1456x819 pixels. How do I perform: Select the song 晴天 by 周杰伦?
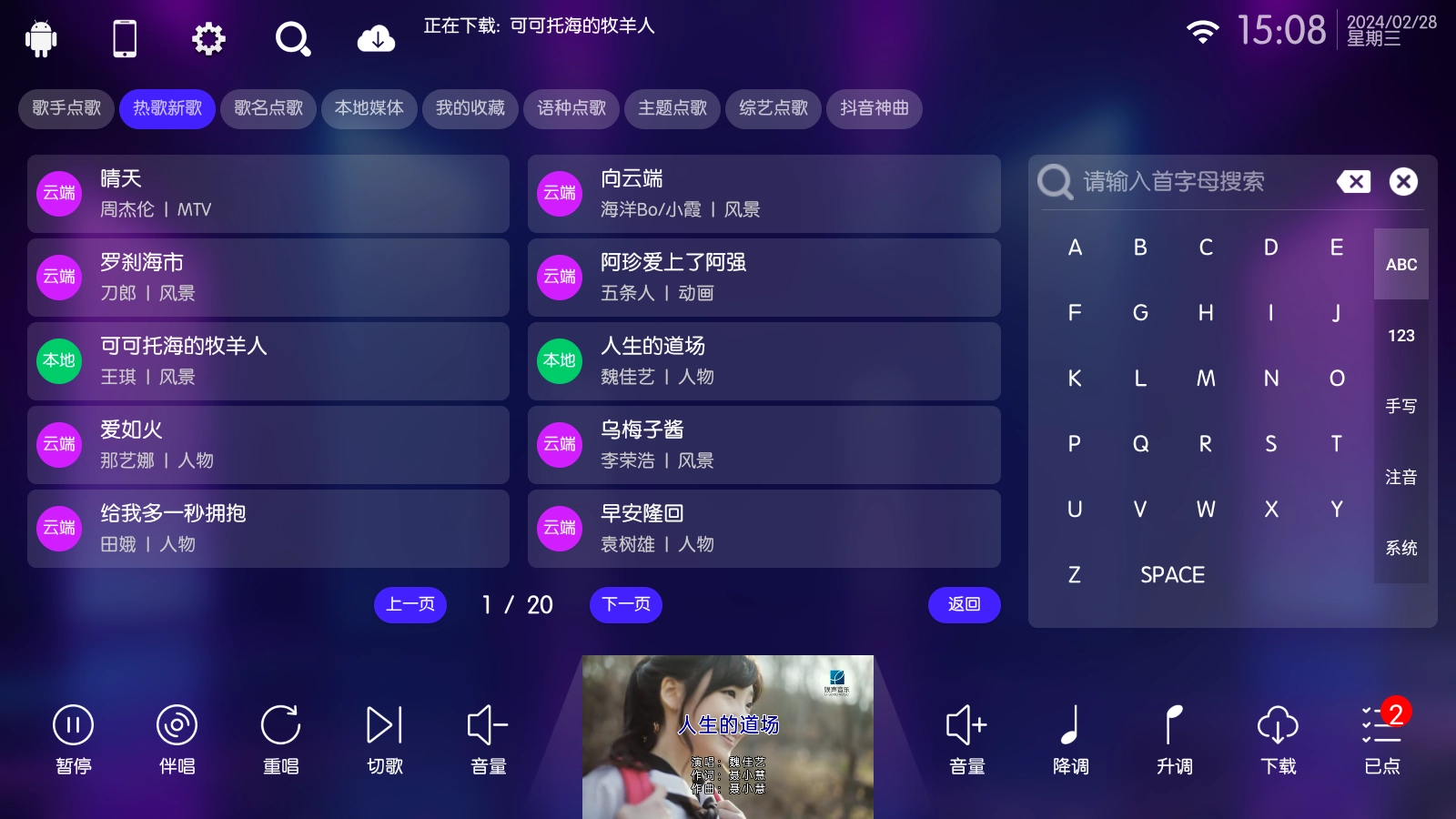(x=268, y=194)
